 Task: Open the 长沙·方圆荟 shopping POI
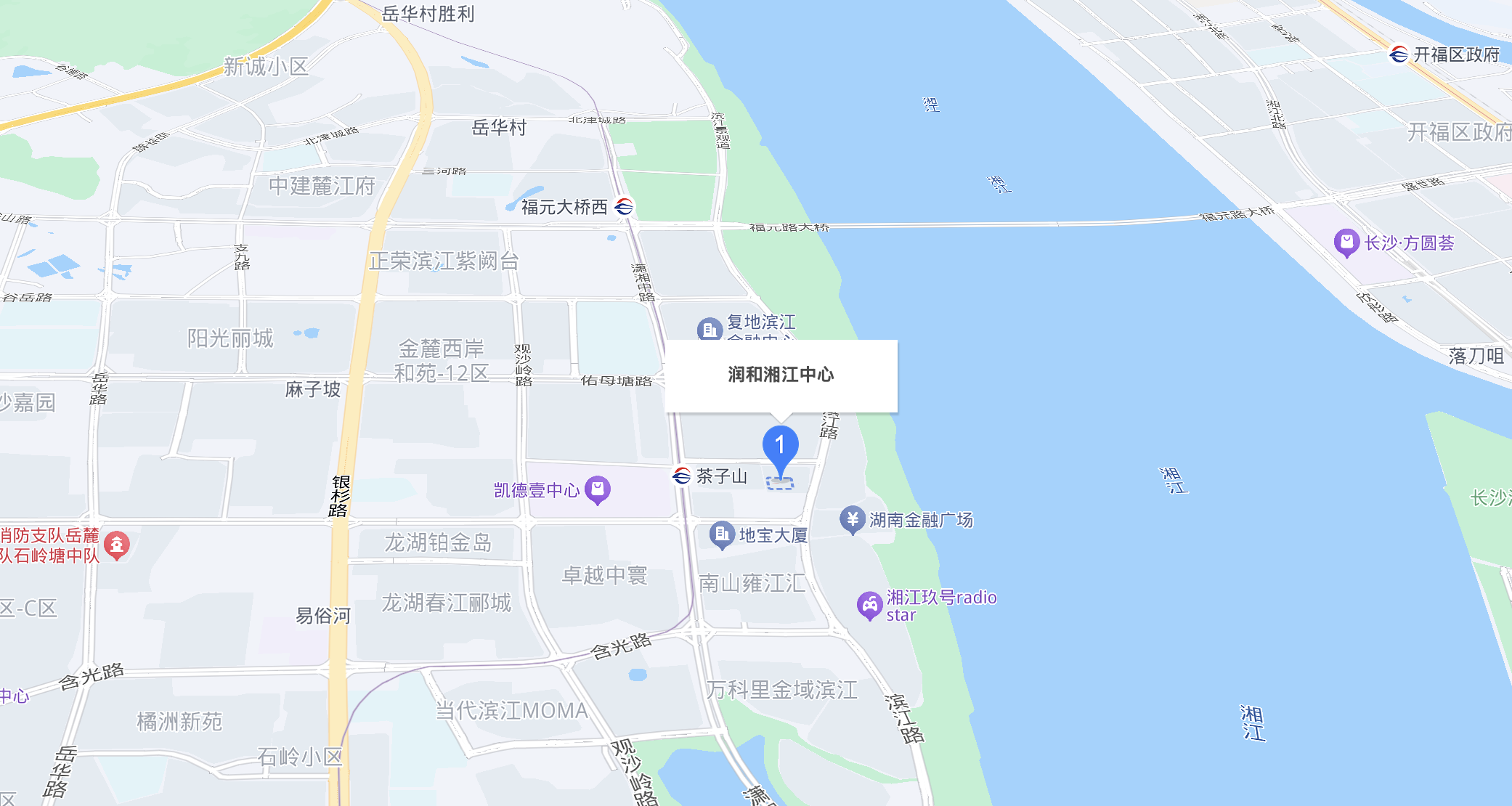(1346, 243)
